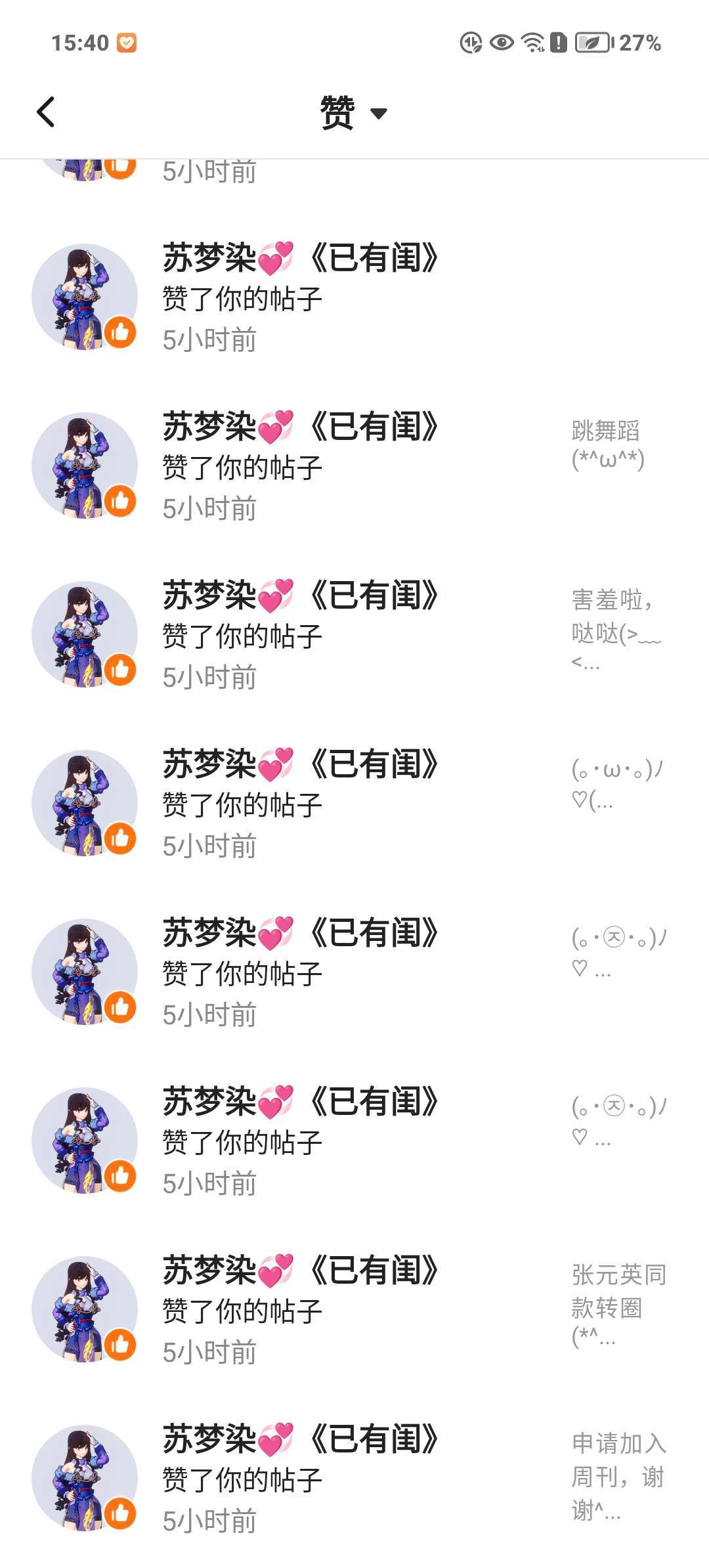Expand the 赞 dropdown filter
The image size is (709, 1568).
[353, 113]
